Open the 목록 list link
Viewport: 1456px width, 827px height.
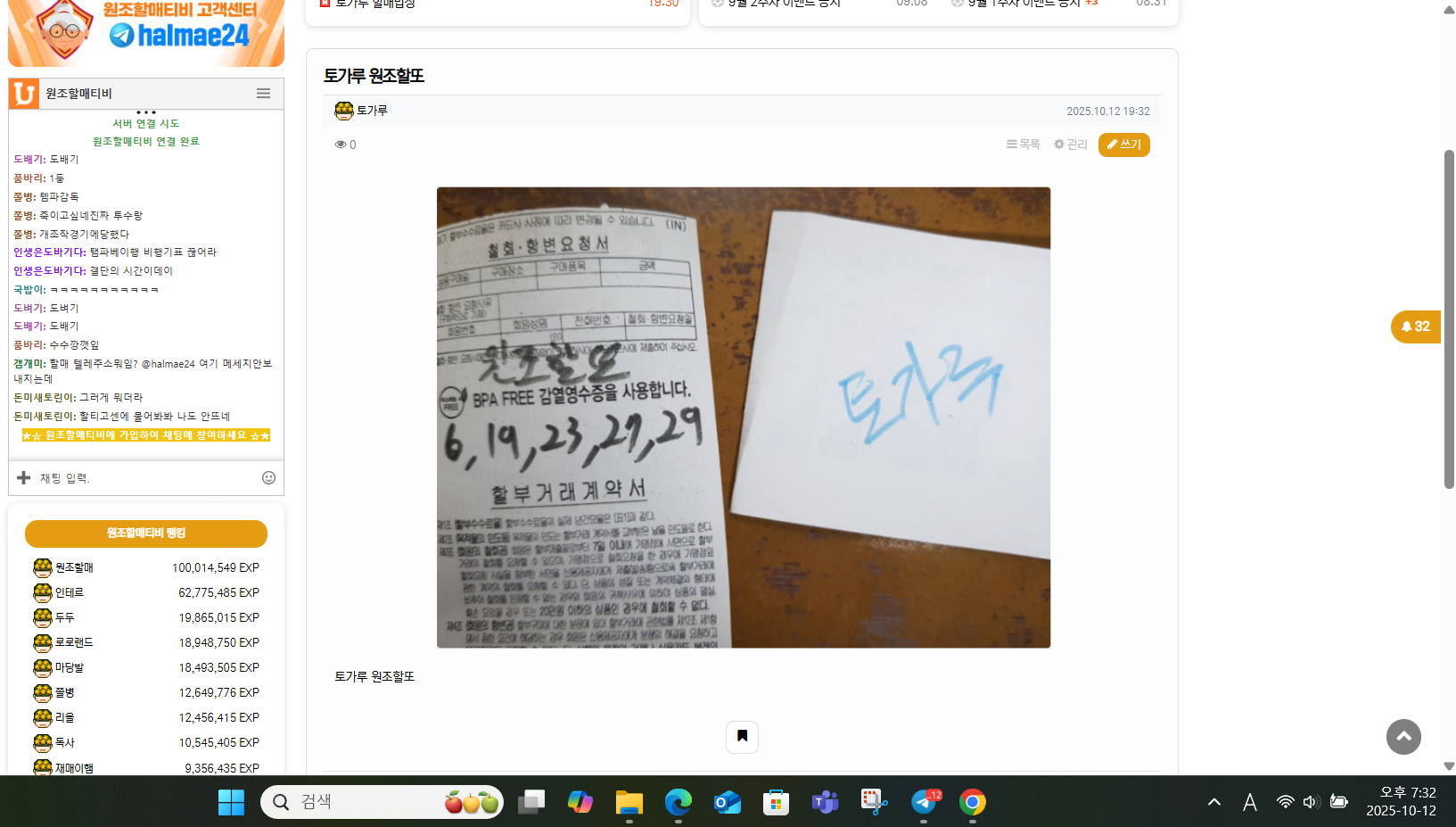(1024, 145)
